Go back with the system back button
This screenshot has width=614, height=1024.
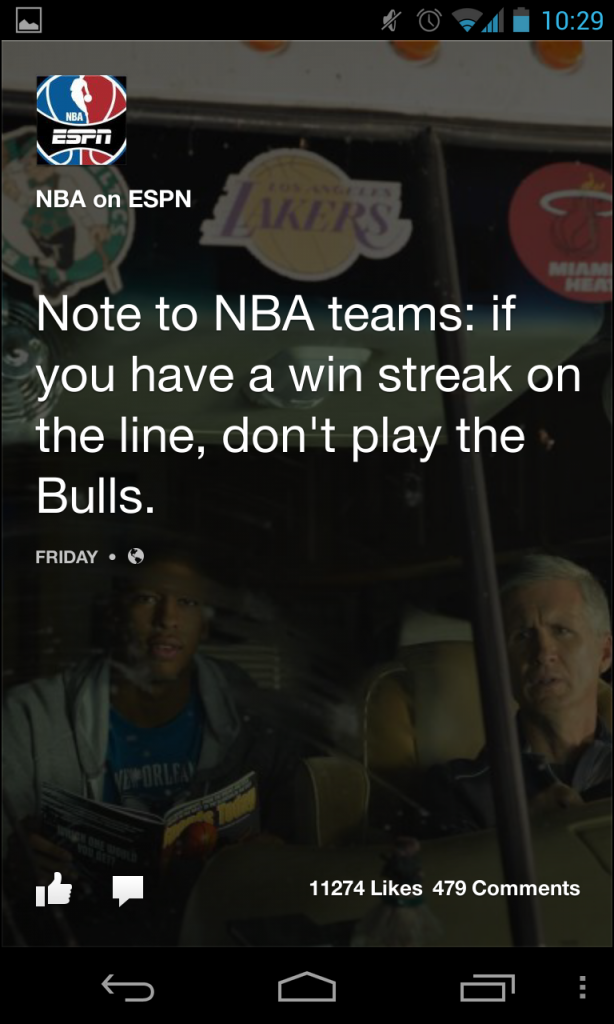(x=127, y=987)
